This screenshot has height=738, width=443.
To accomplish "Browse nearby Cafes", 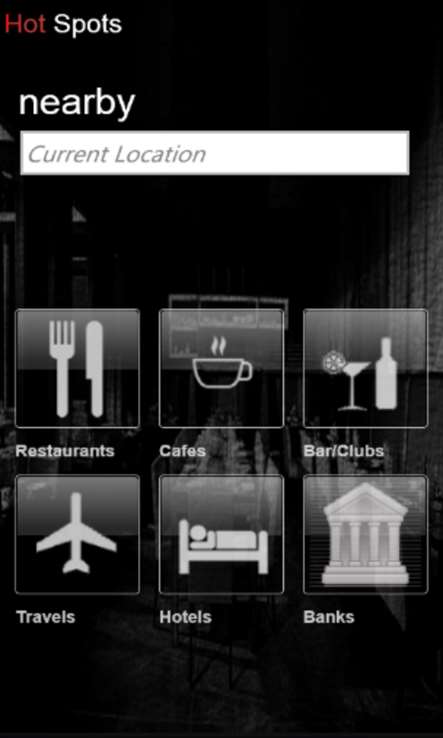I will (221, 369).
